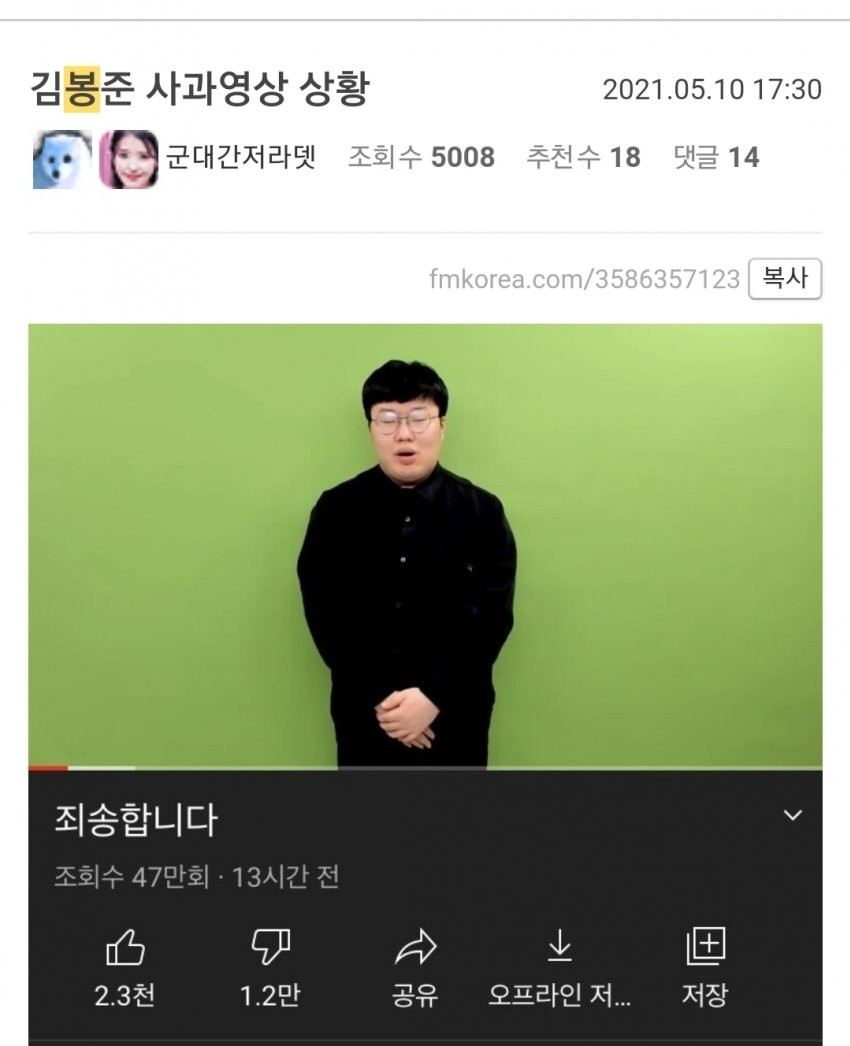
Task: Open the fmkorea.com/3586357123 post link
Action: point(584,279)
